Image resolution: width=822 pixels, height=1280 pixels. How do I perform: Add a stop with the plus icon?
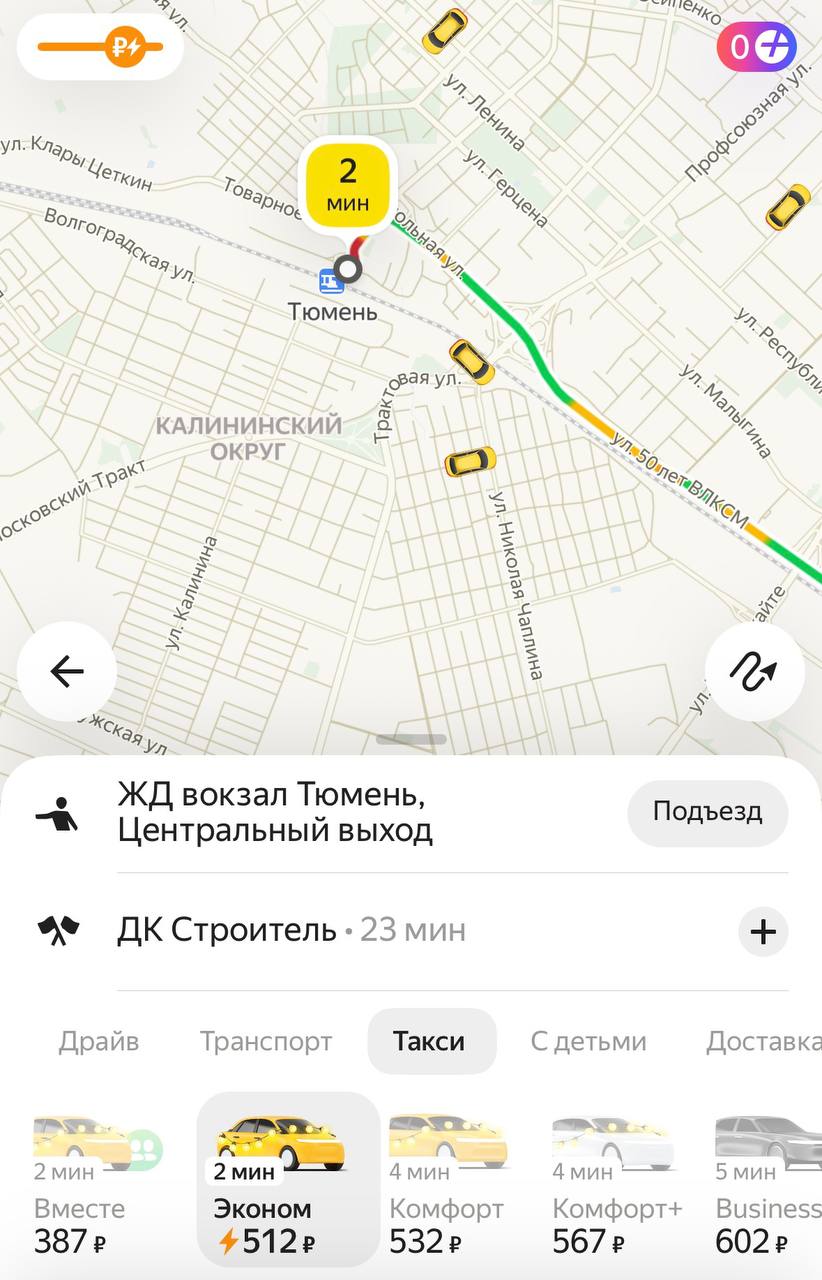tap(763, 932)
